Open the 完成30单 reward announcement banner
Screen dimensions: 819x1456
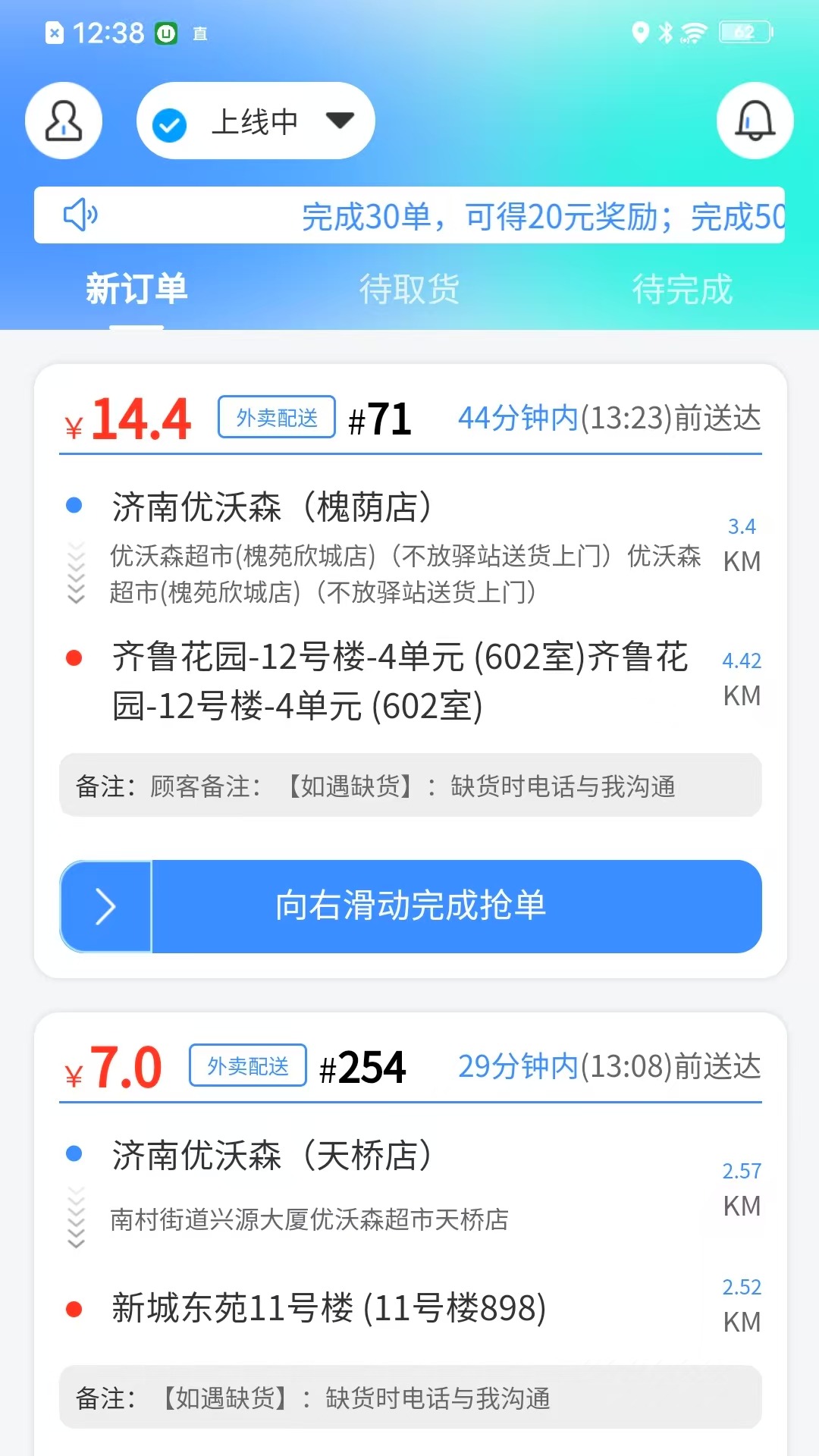tap(409, 216)
